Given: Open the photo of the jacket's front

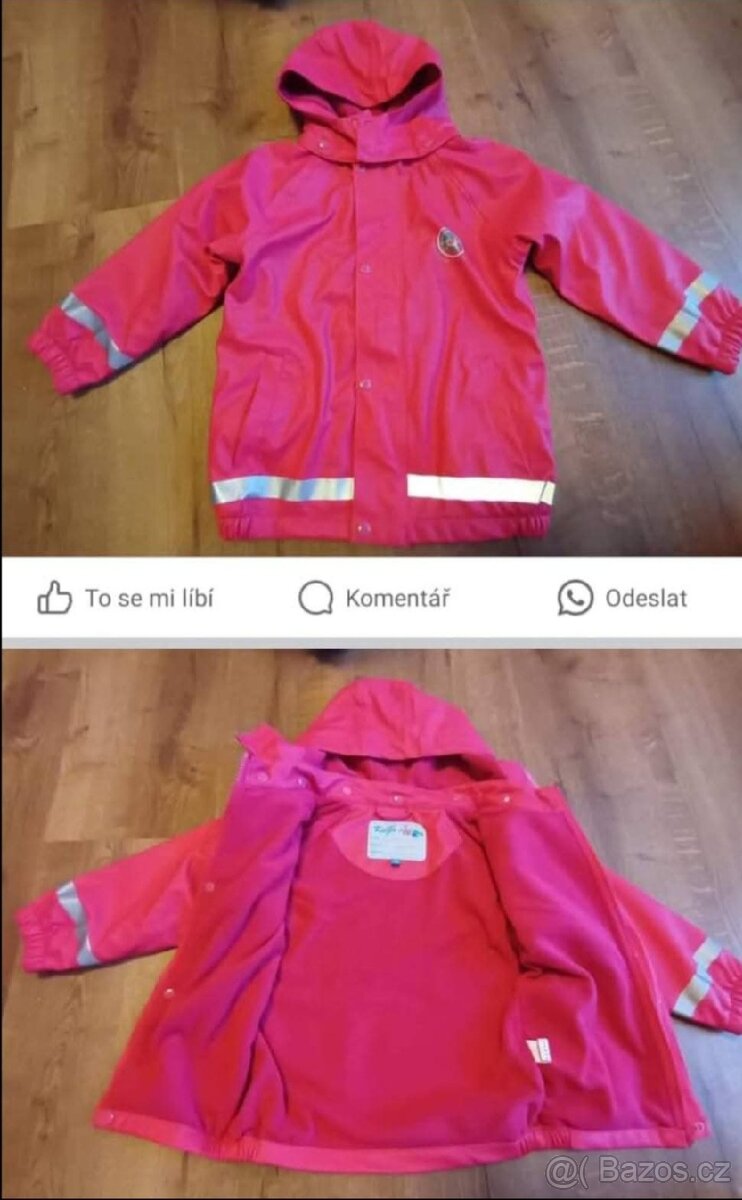Looking at the screenshot, I should (371, 278).
